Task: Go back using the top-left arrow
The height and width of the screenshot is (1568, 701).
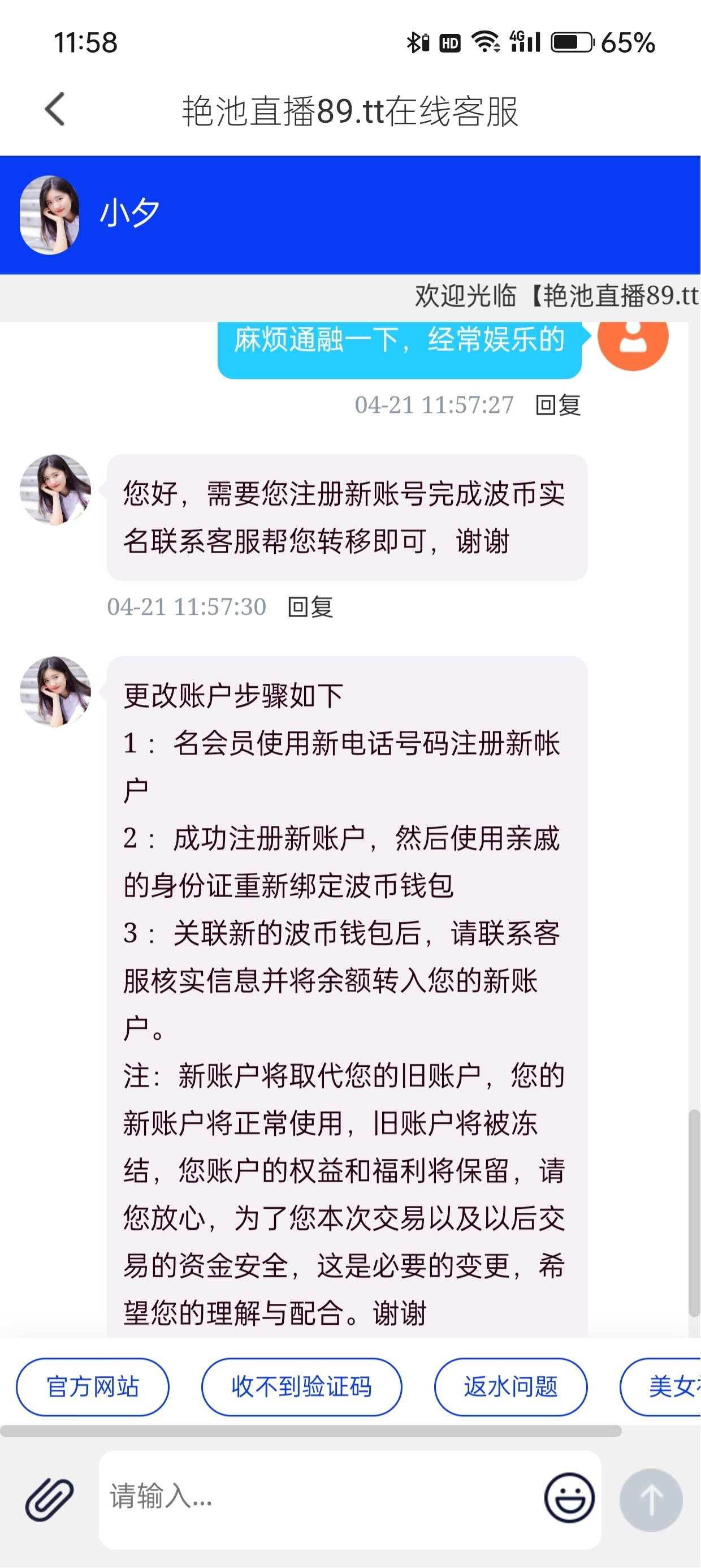Action: [x=55, y=110]
